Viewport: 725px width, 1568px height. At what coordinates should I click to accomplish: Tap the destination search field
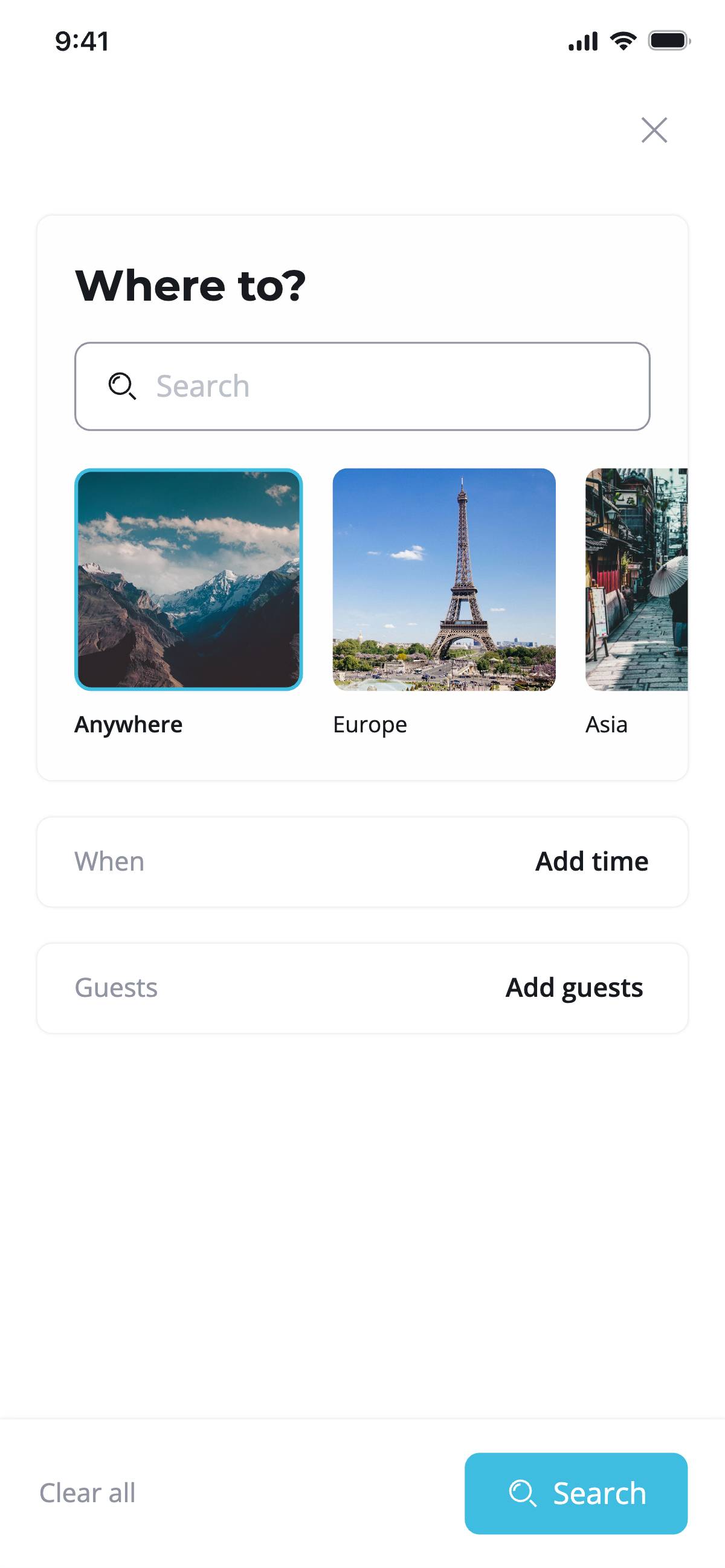click(362, 386)
